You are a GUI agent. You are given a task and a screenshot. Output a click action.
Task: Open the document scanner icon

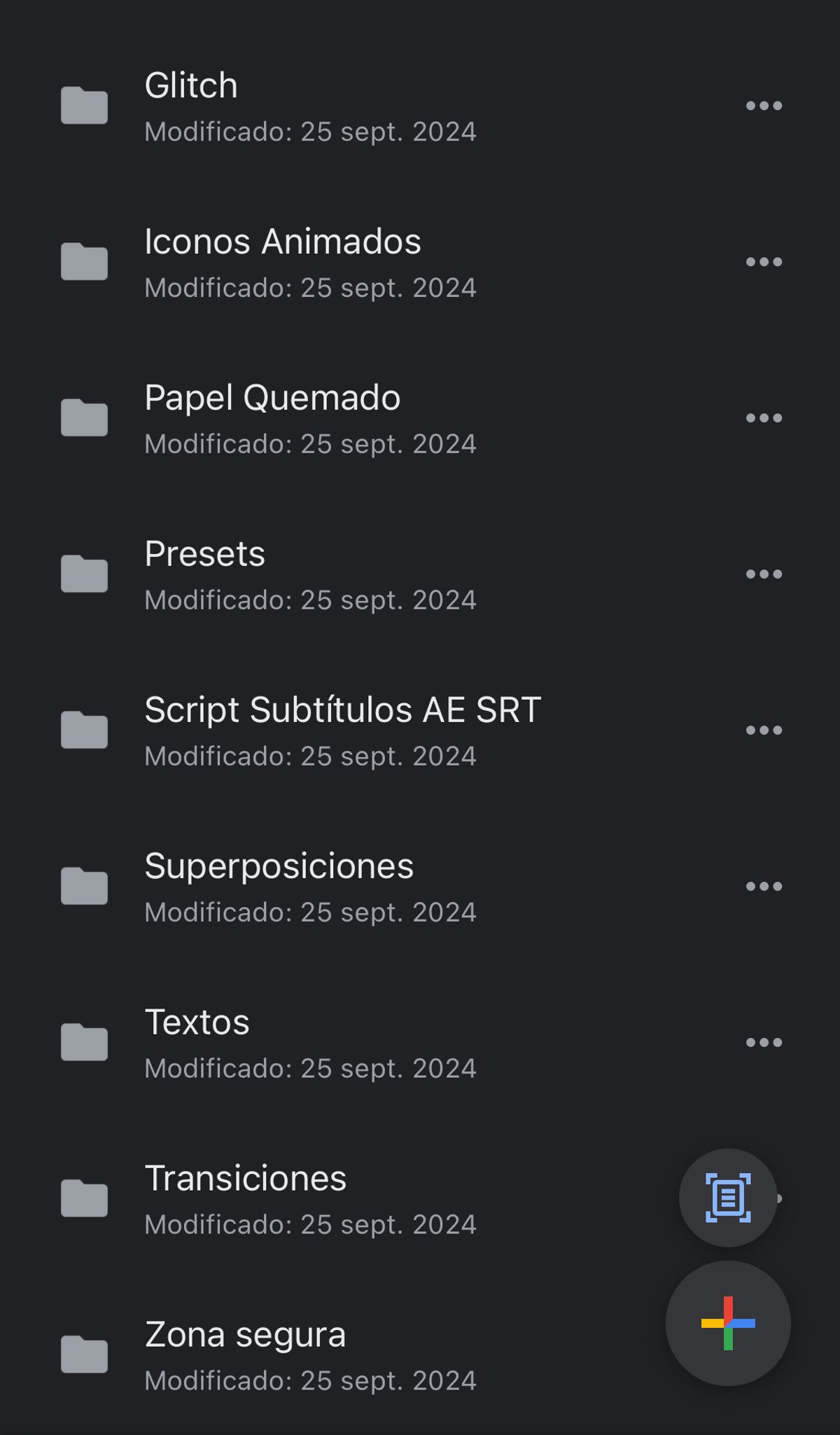tap(728, 1198)
